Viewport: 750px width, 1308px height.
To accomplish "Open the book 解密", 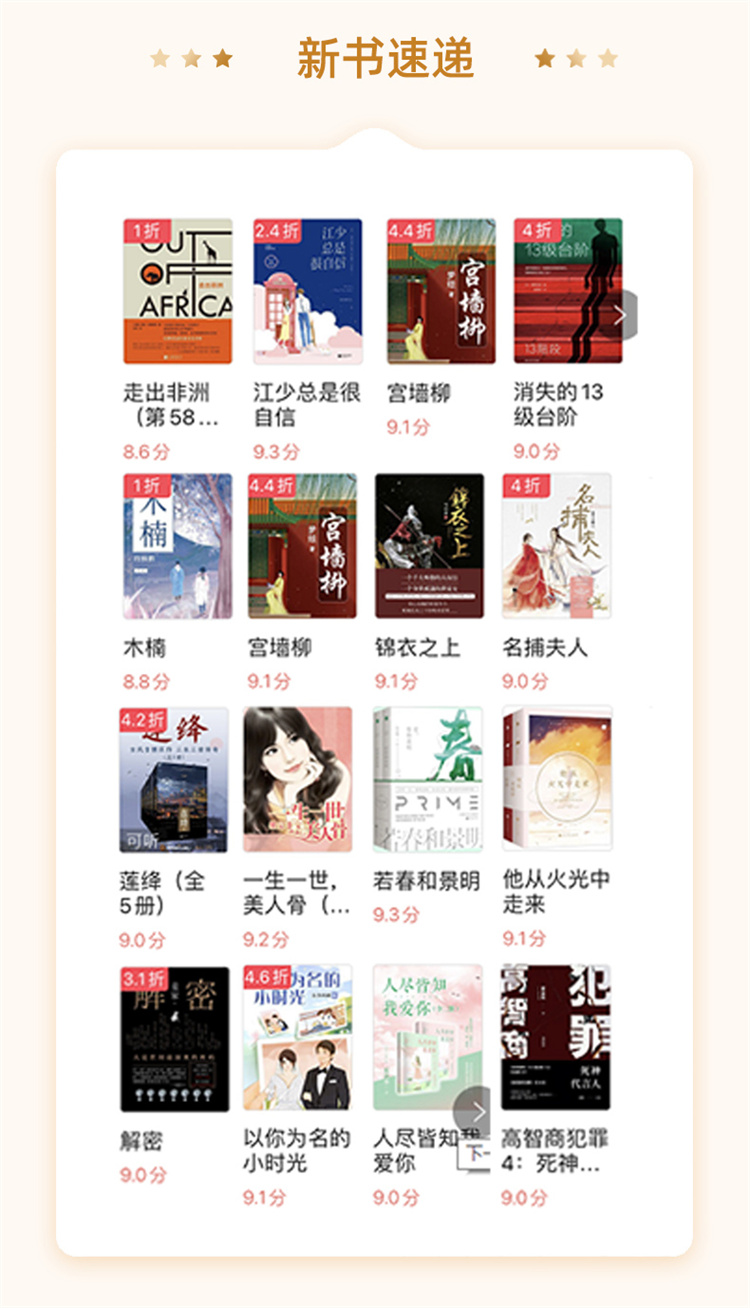I will 174,1038.
